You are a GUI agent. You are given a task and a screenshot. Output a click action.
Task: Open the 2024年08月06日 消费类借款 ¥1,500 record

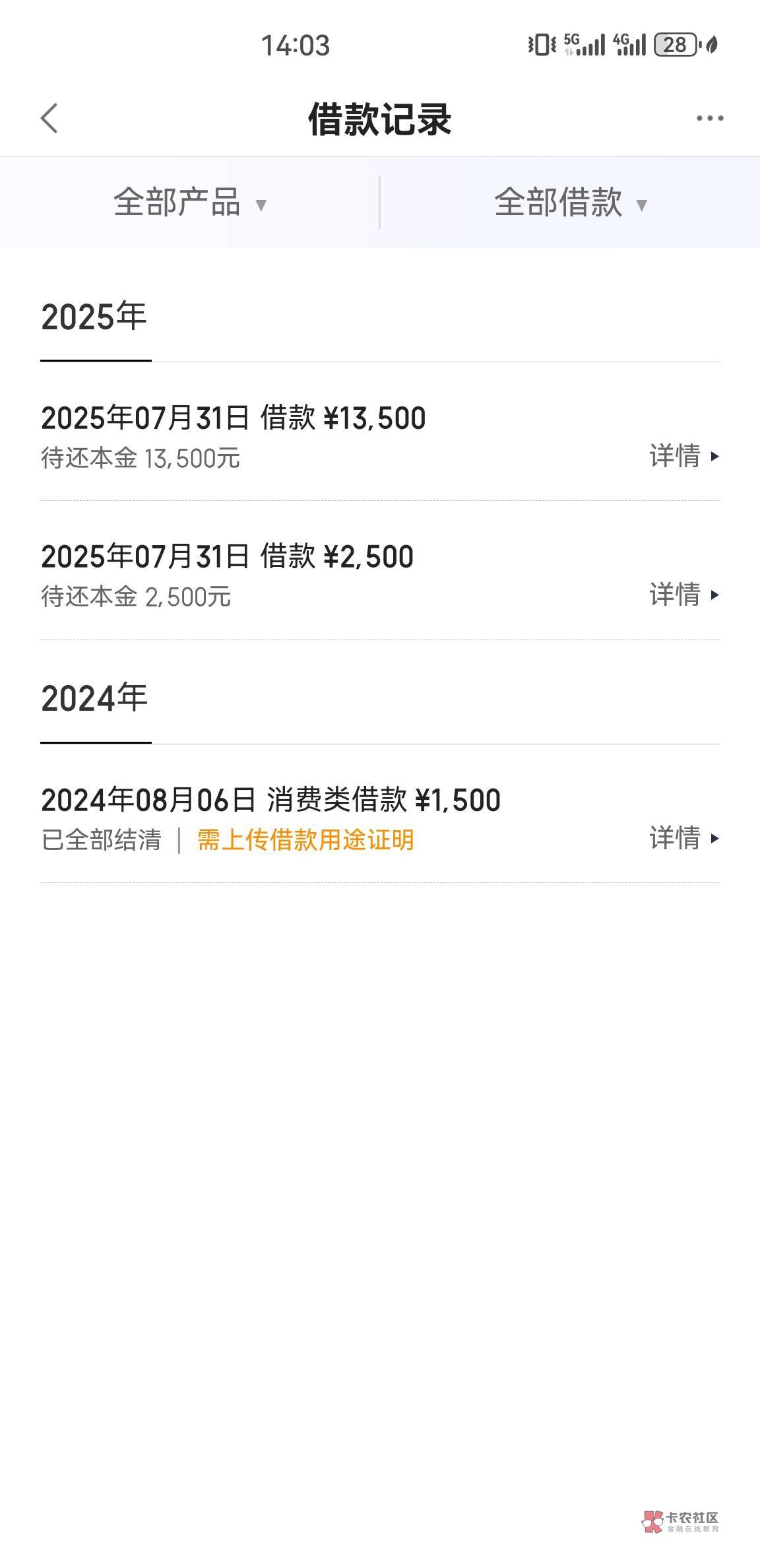(x=380, y=818)
